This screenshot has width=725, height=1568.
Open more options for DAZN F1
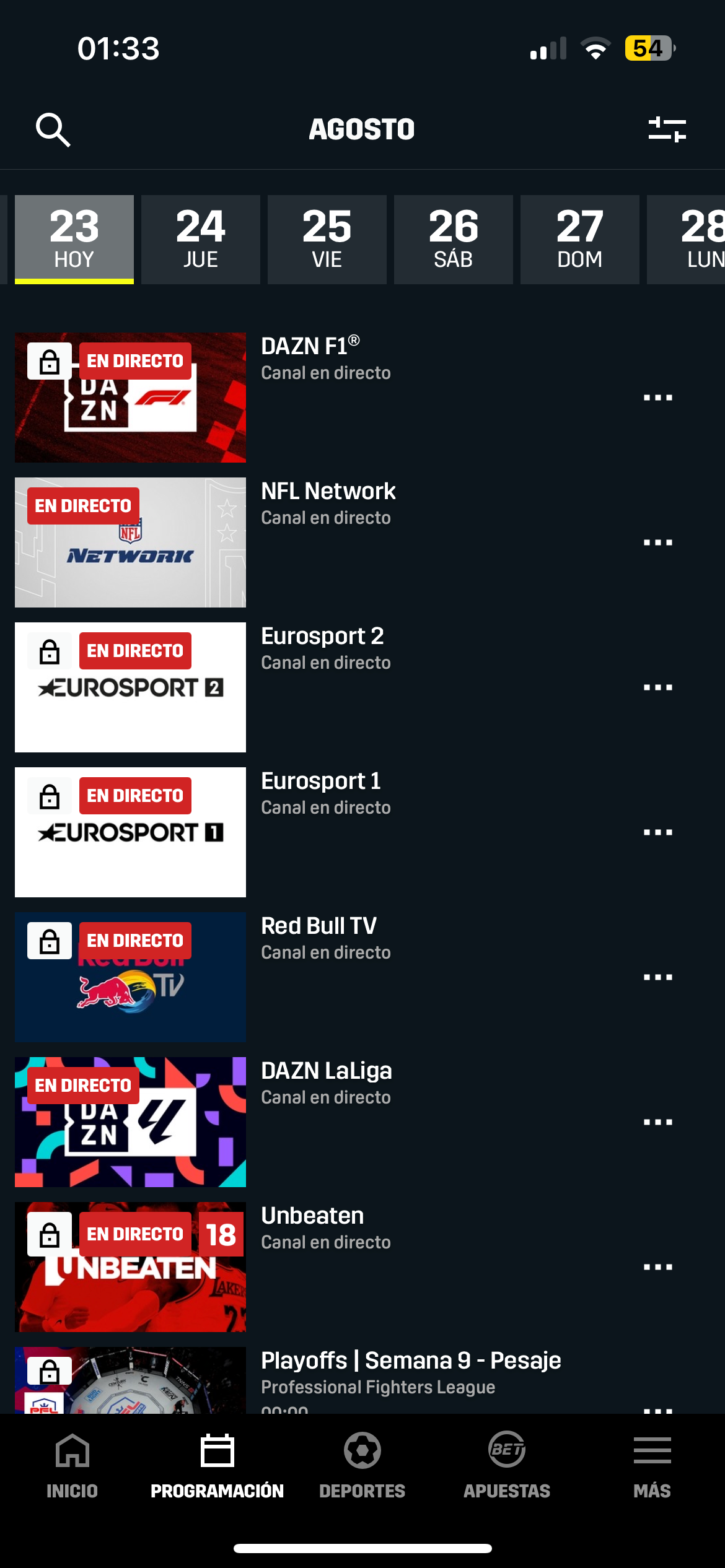(657, 398)
